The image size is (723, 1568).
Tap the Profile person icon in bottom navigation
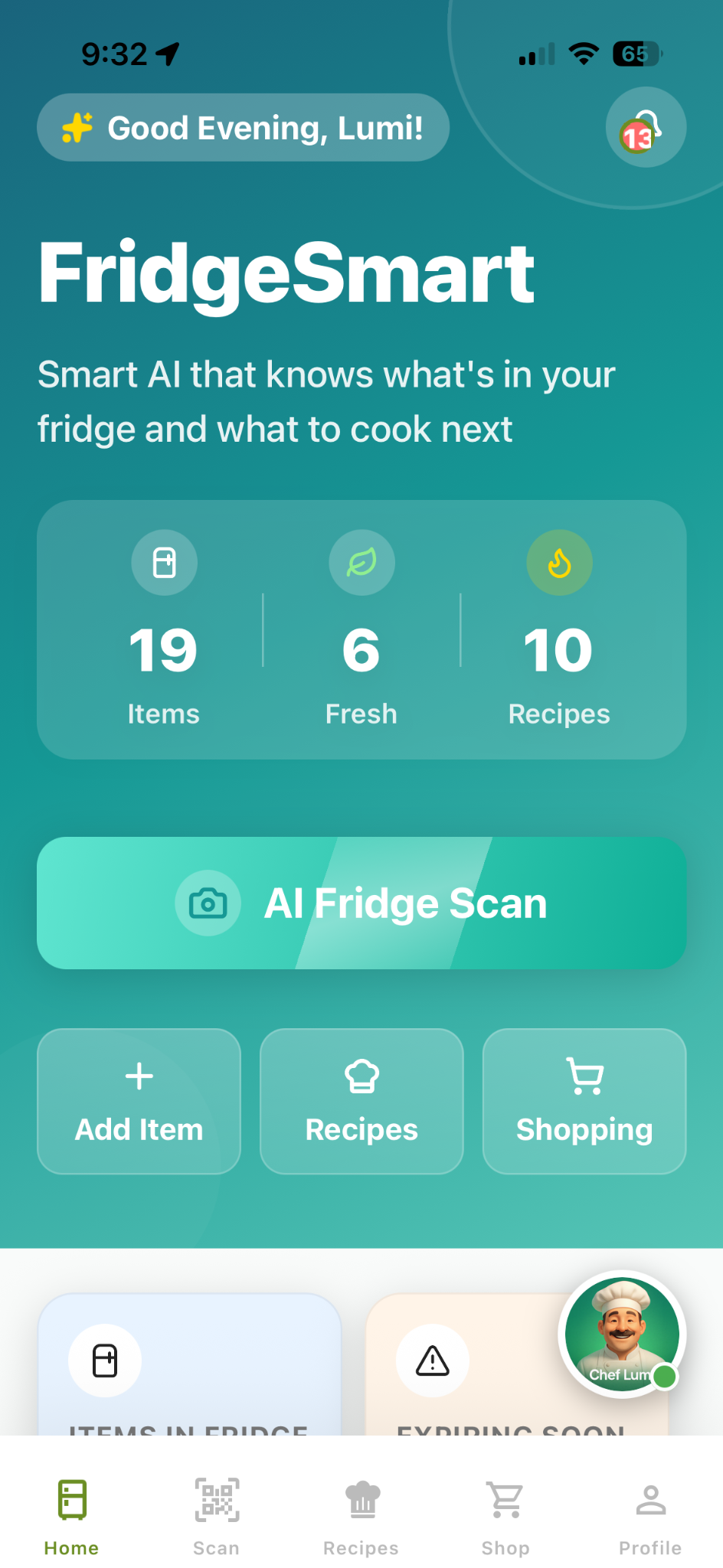(x=649, y=1499)
